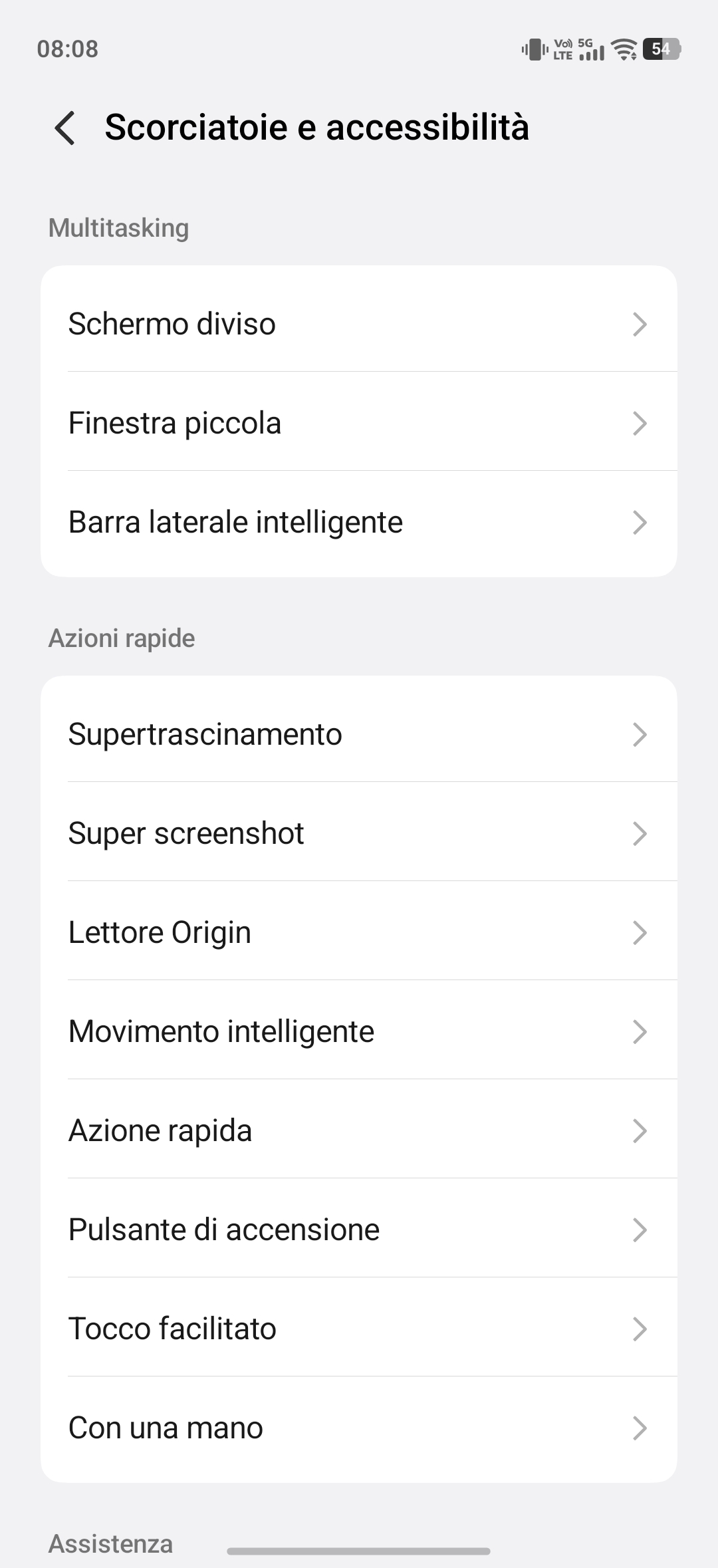Open the Azione rapida row
This screenshot has width=718, height=1568.
[x=358, y=1130]
